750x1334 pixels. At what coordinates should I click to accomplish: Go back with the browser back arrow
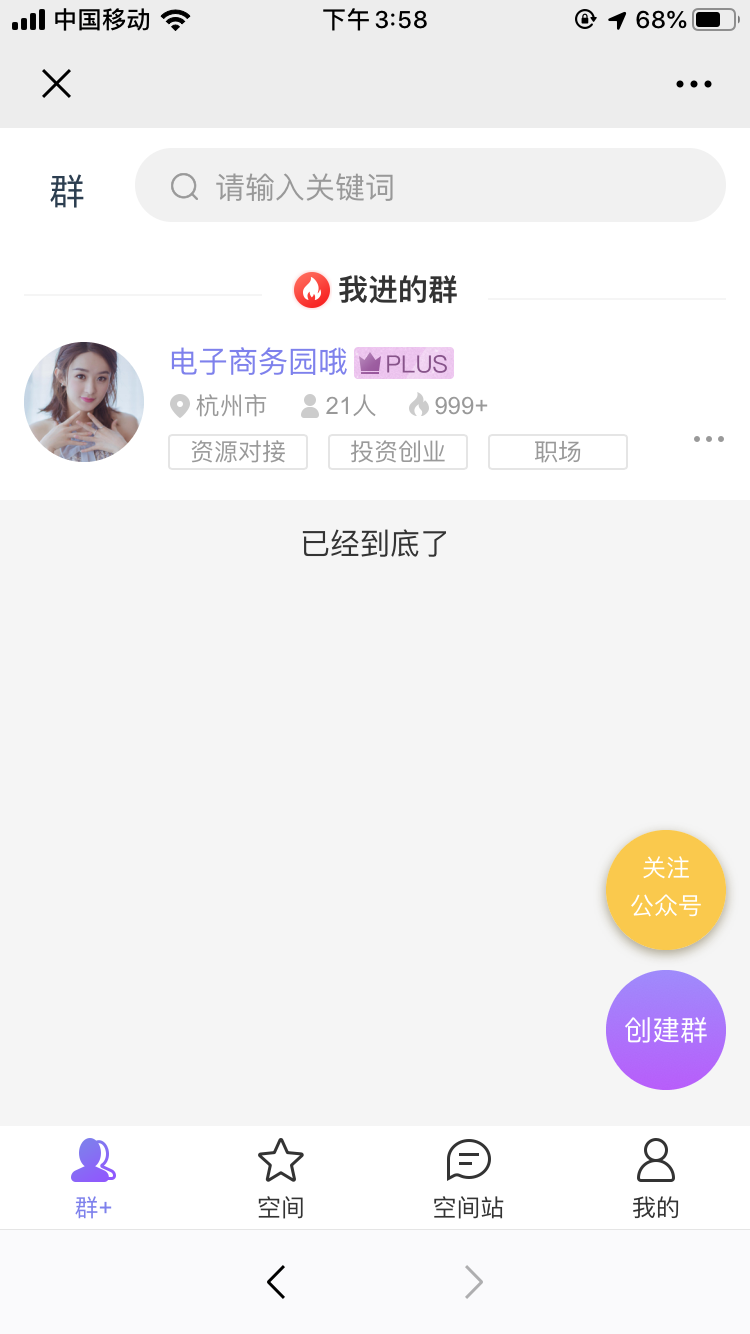coord(277,1282)
